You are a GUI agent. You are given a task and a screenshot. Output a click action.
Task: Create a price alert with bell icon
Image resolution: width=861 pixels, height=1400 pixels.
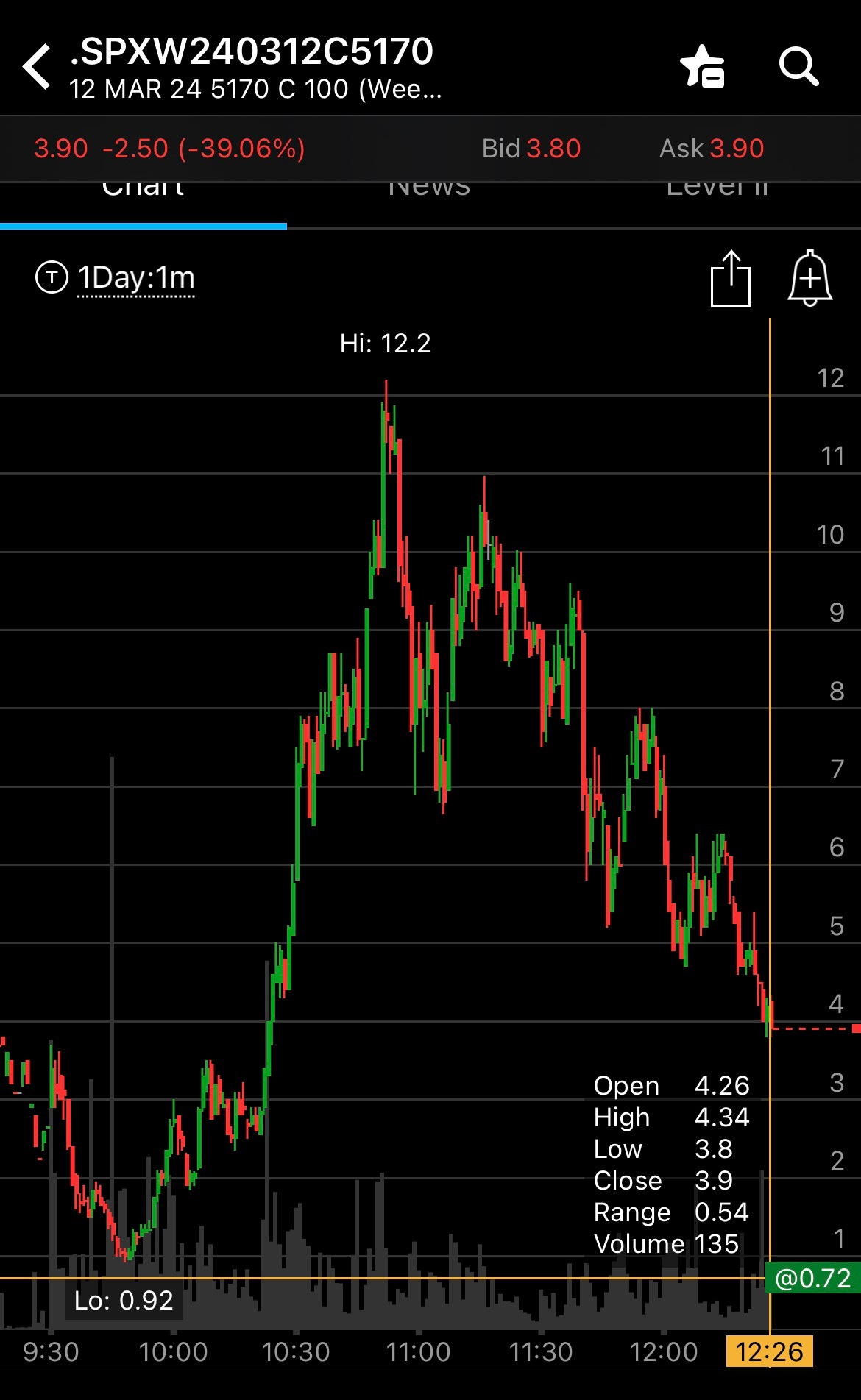[x=810, y=278]
